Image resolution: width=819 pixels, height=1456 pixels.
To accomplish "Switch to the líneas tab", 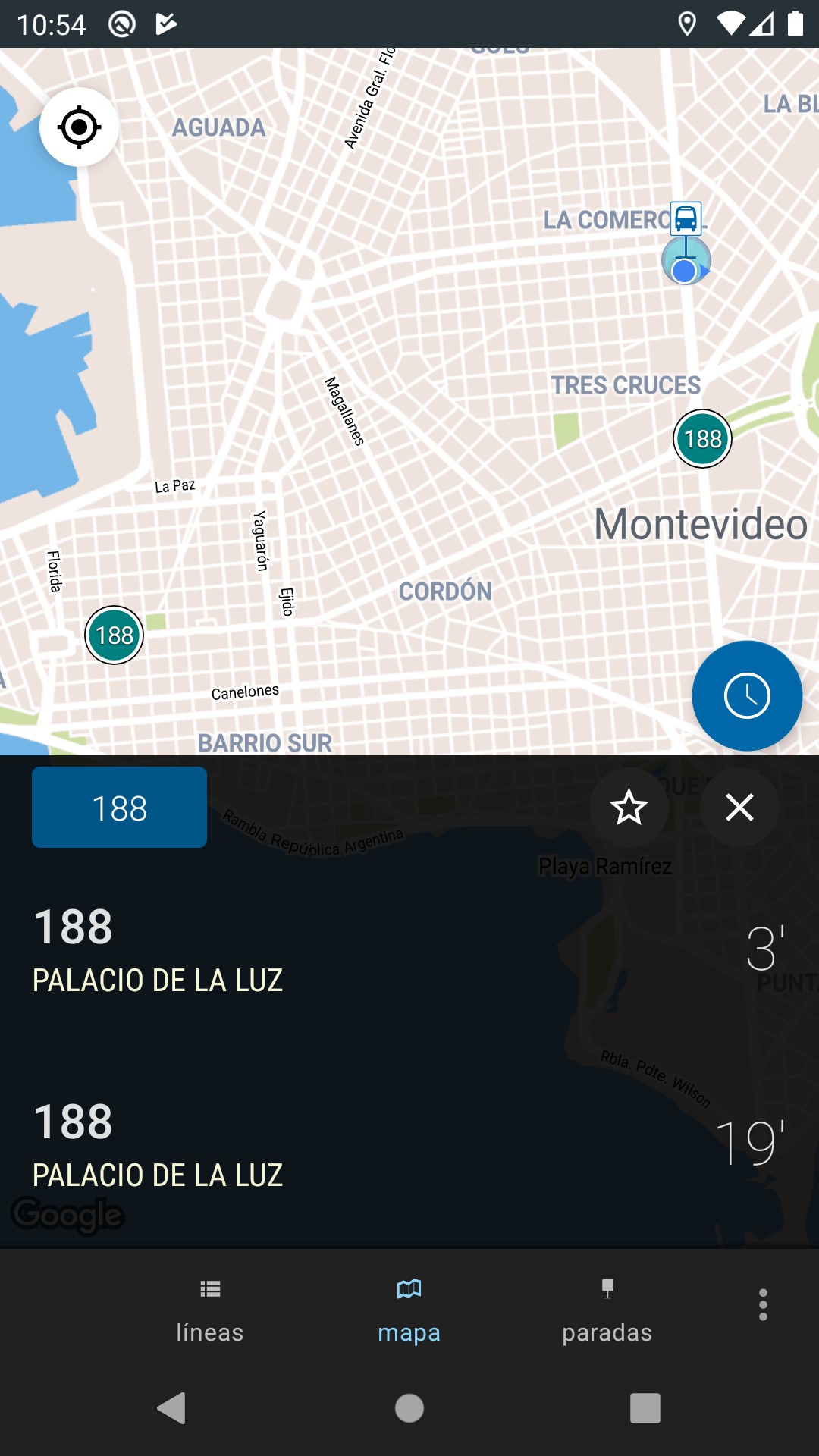I will click(210, 1311).
